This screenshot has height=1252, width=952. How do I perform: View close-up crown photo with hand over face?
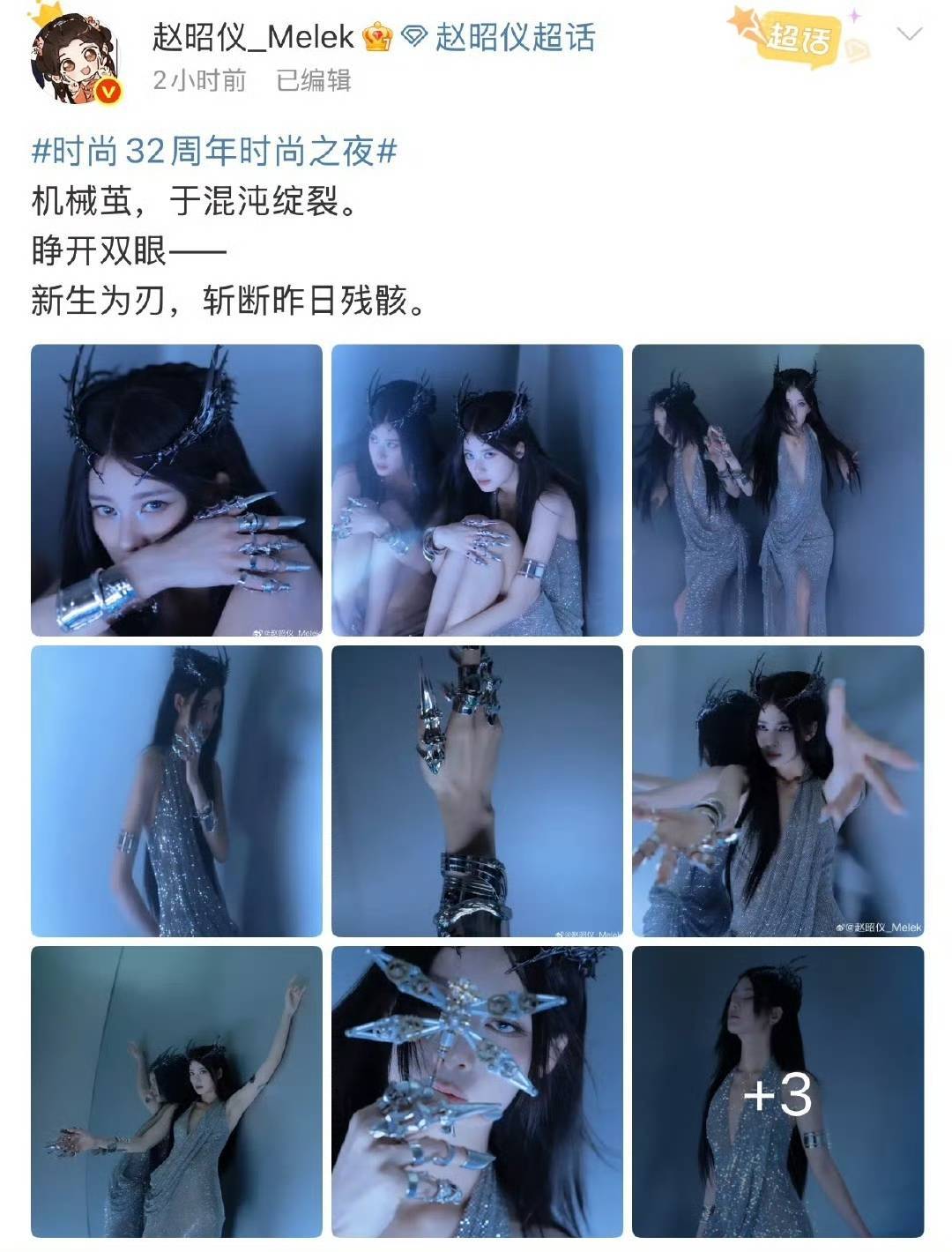click(176, 490)
